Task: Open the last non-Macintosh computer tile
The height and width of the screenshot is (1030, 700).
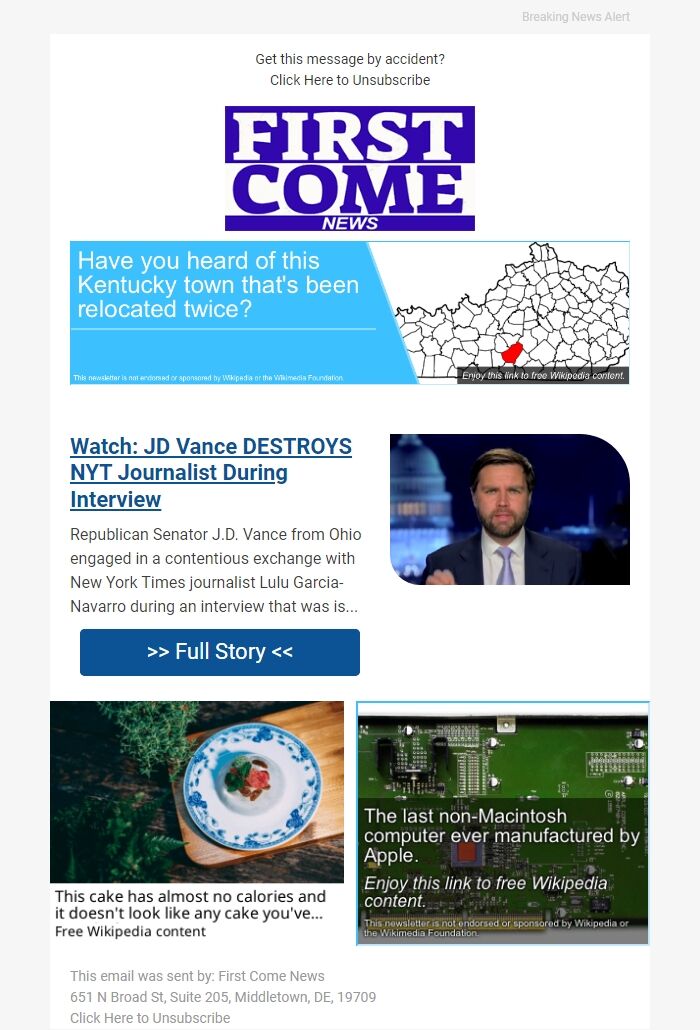Action: point(502,823)
